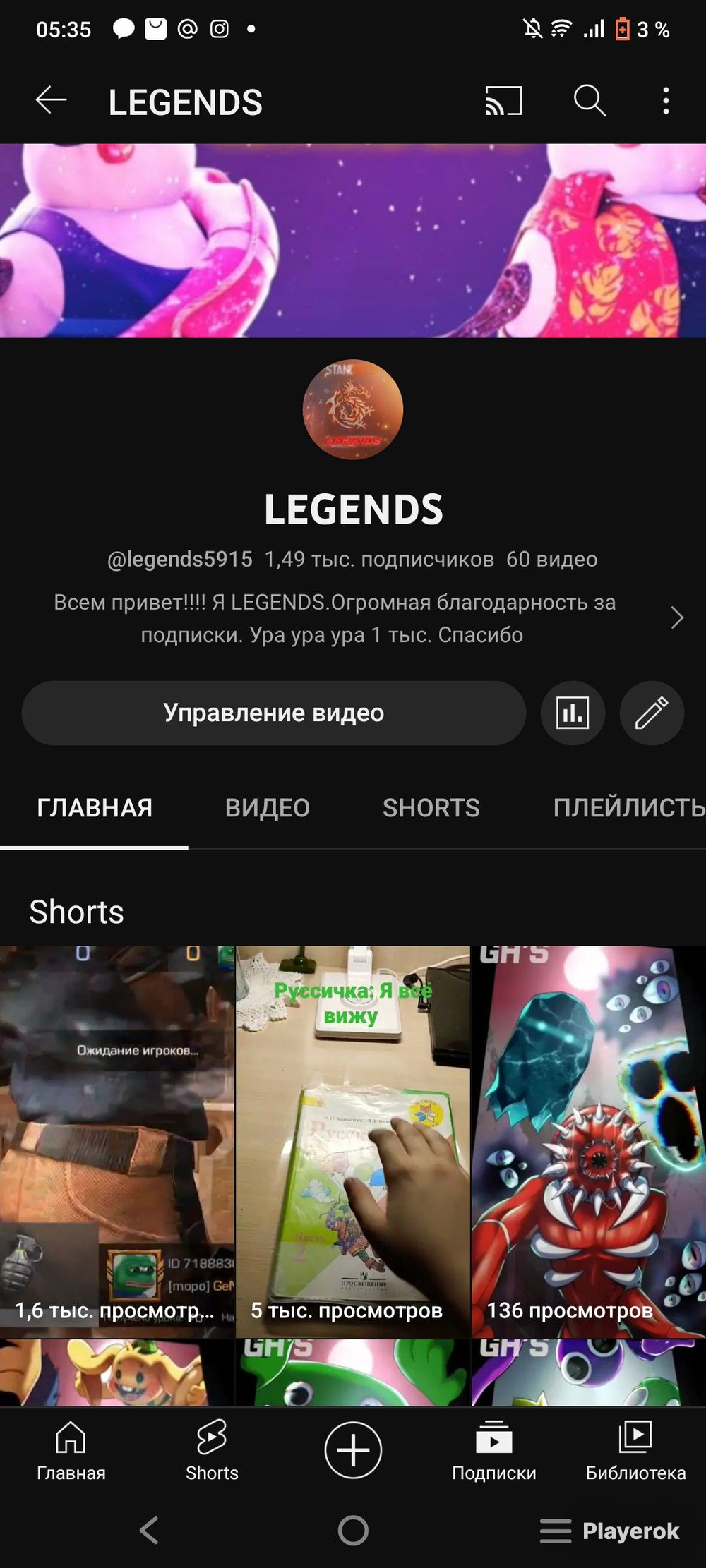This screenshot has width=706, height=1568.
Task: Open the three-dot overflow menu
Action: (666, 101)
